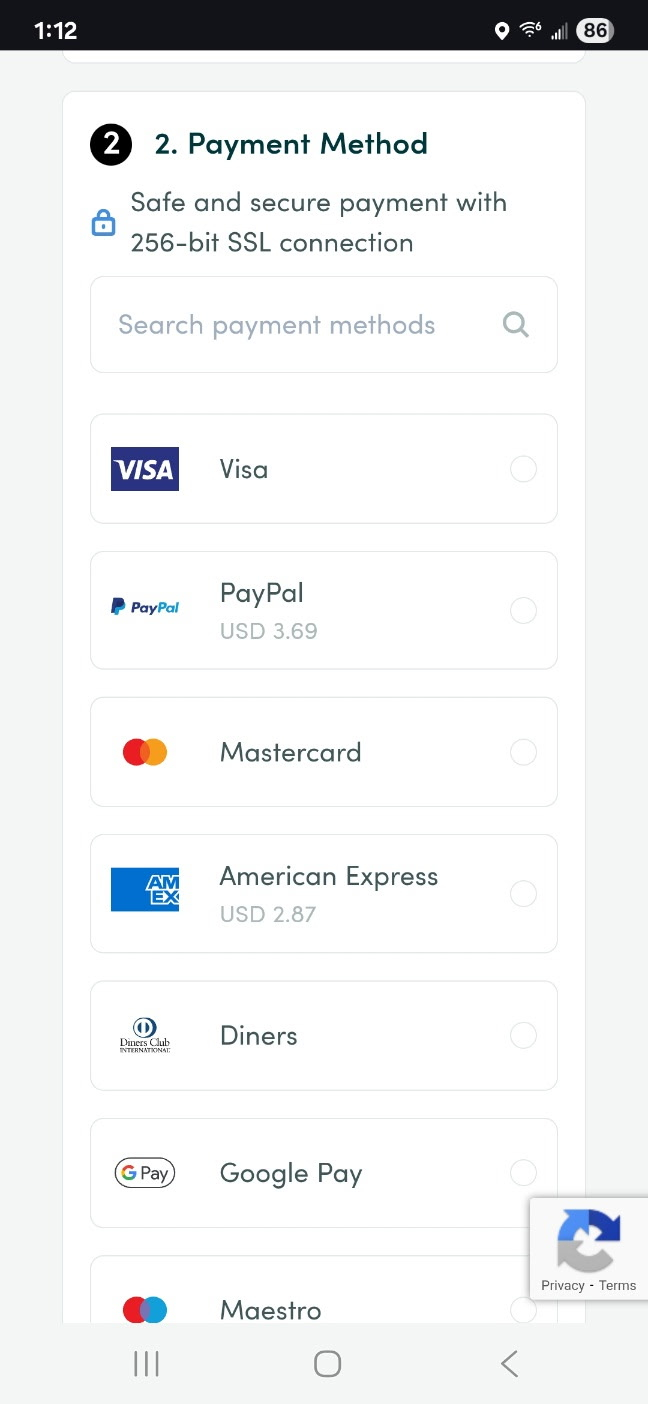The height and width of the screenshot is (1404, 648).
Task: Tap the magnifier icon in the search box
Action: 516,325
